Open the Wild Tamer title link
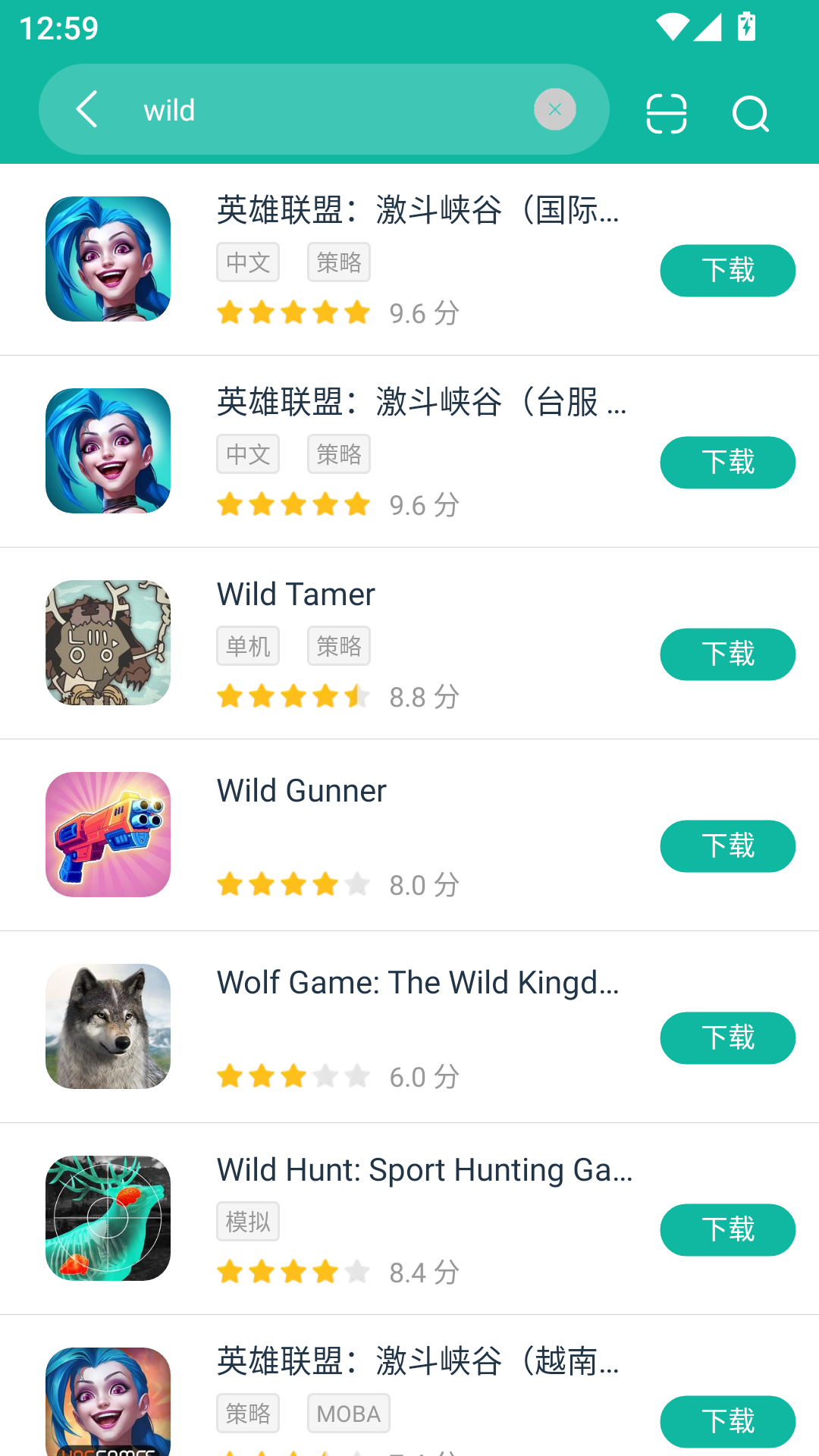 click(x=296, y=594)
